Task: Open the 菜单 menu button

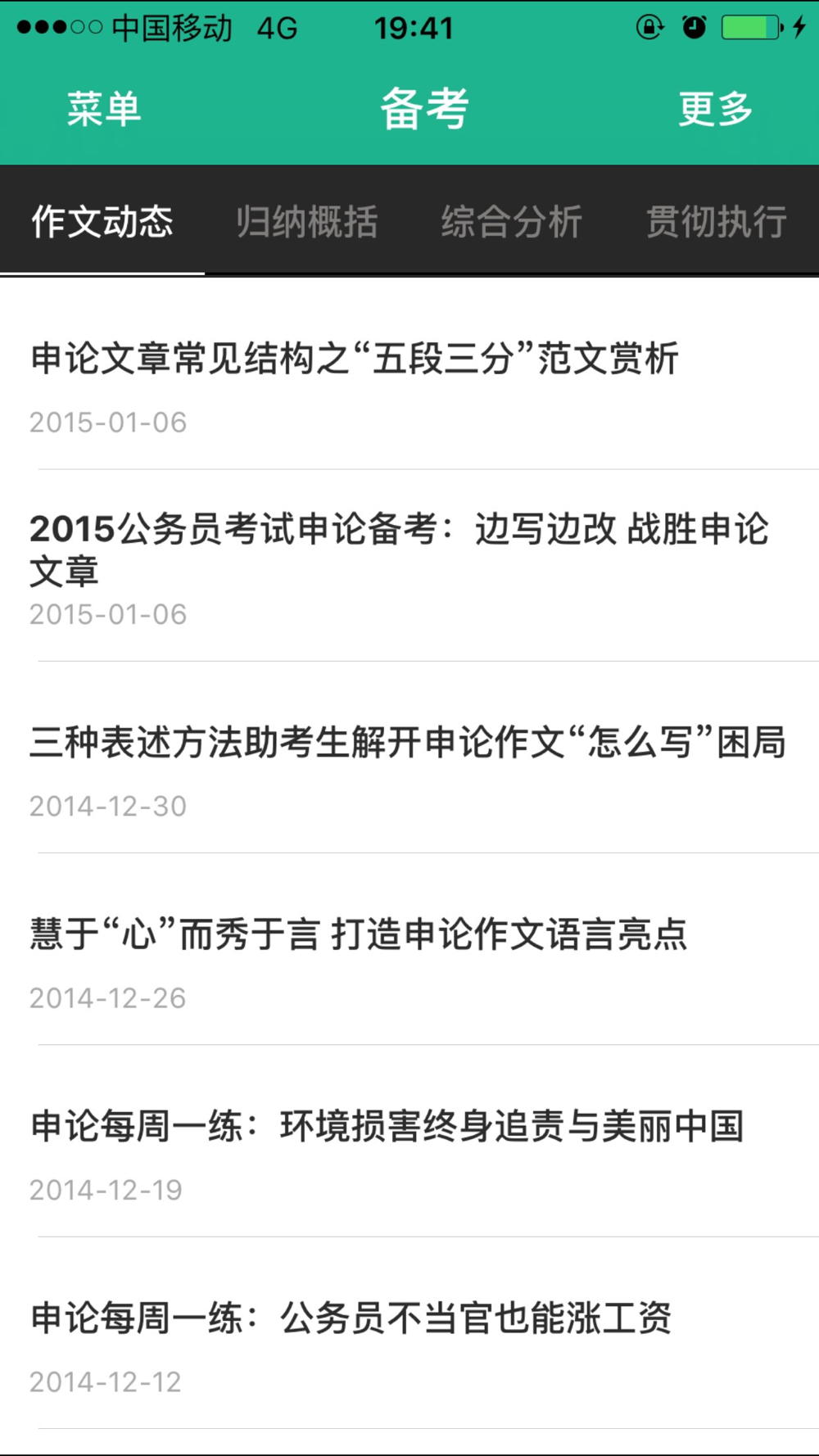Action: tap(103, 109)
